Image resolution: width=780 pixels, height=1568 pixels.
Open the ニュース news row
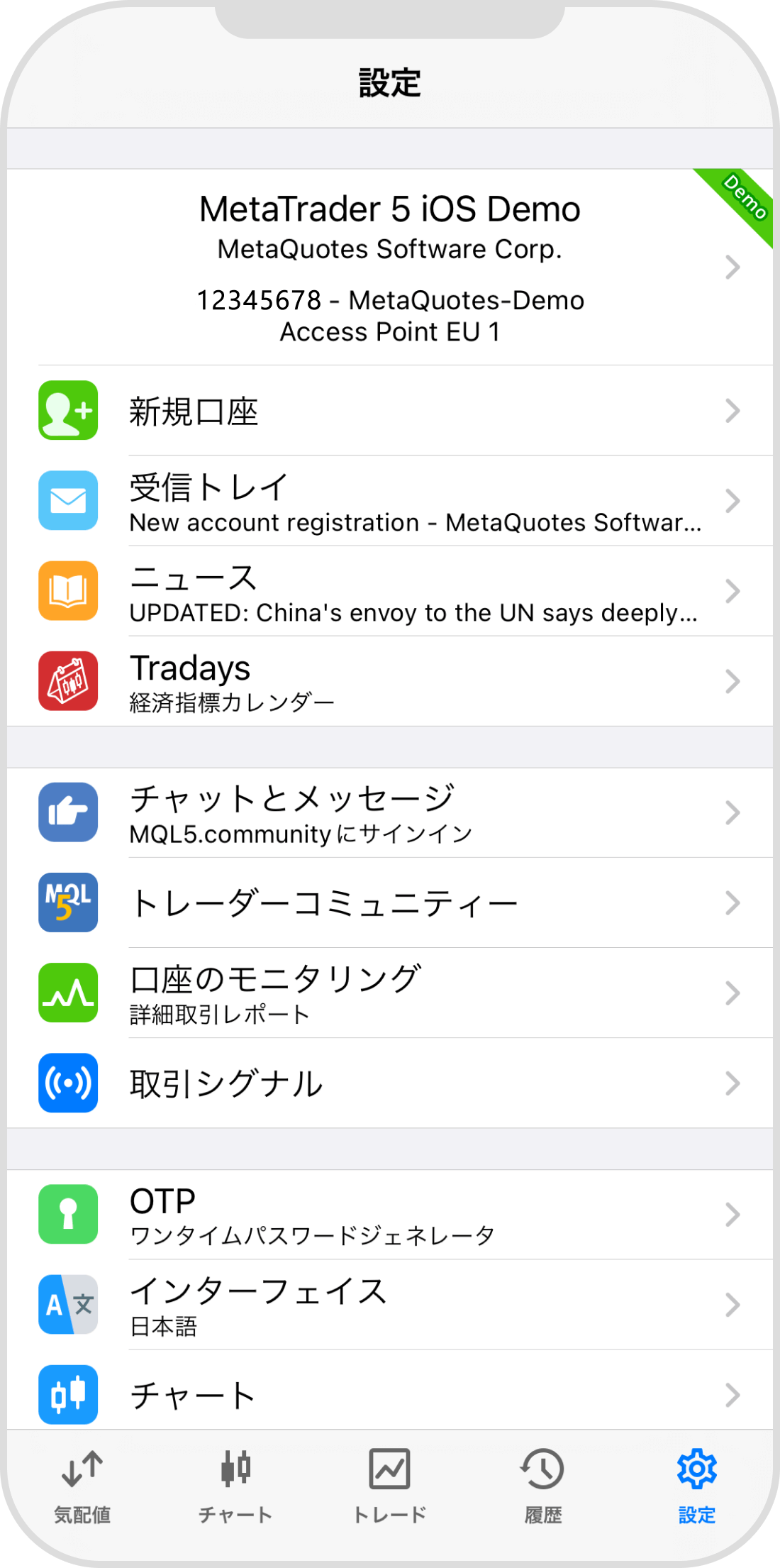coord(390,591)
